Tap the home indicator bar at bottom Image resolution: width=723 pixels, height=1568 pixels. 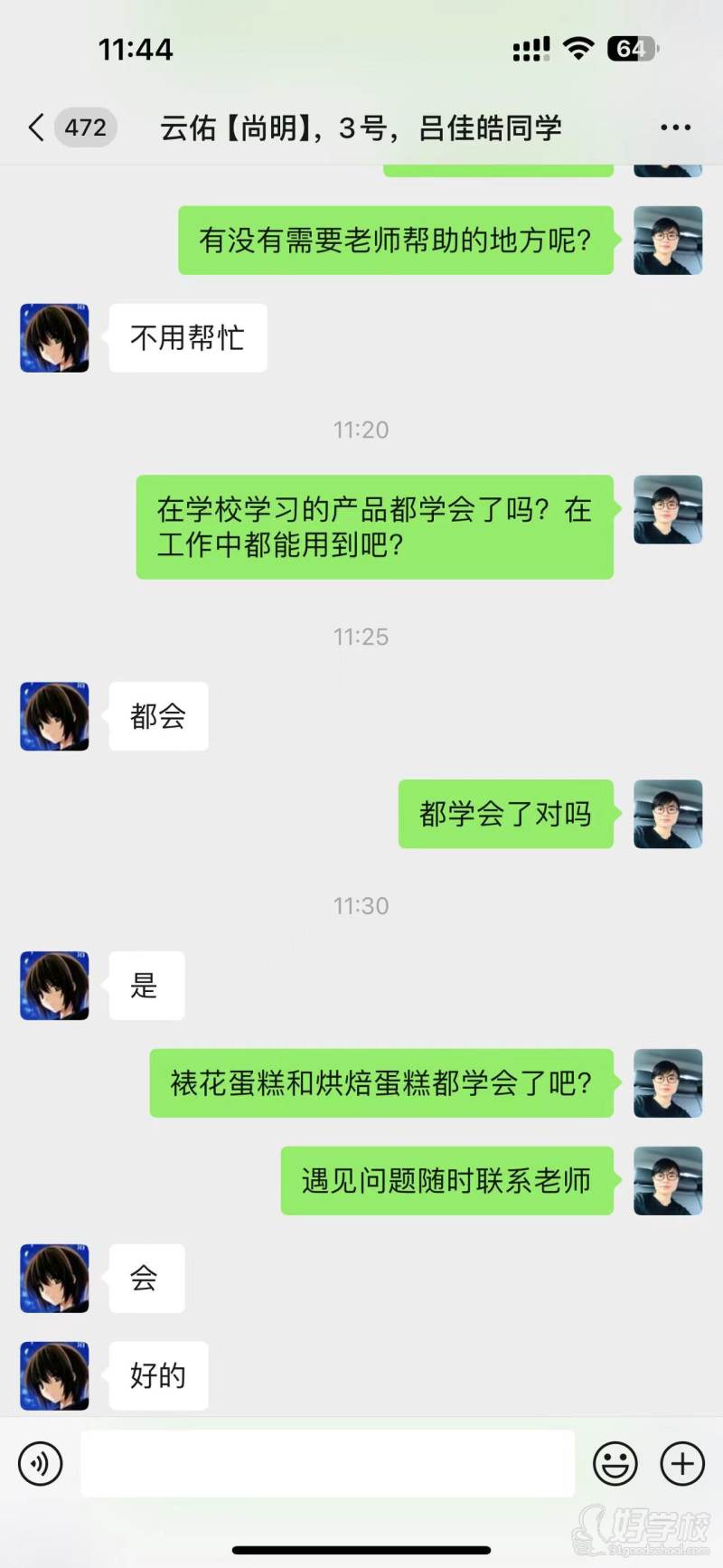[x=361, y=1551]
